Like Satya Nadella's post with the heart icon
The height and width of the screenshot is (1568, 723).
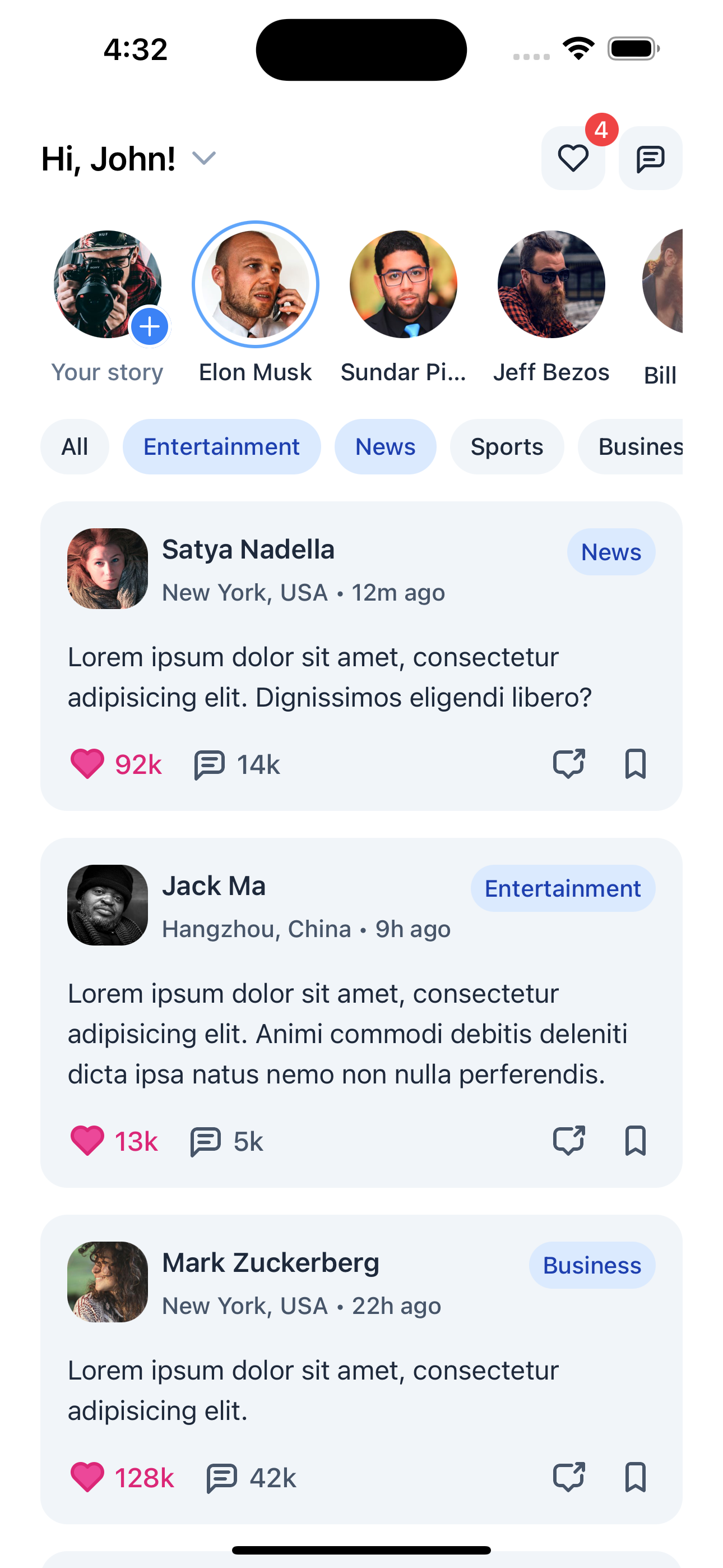pos(89,764)
